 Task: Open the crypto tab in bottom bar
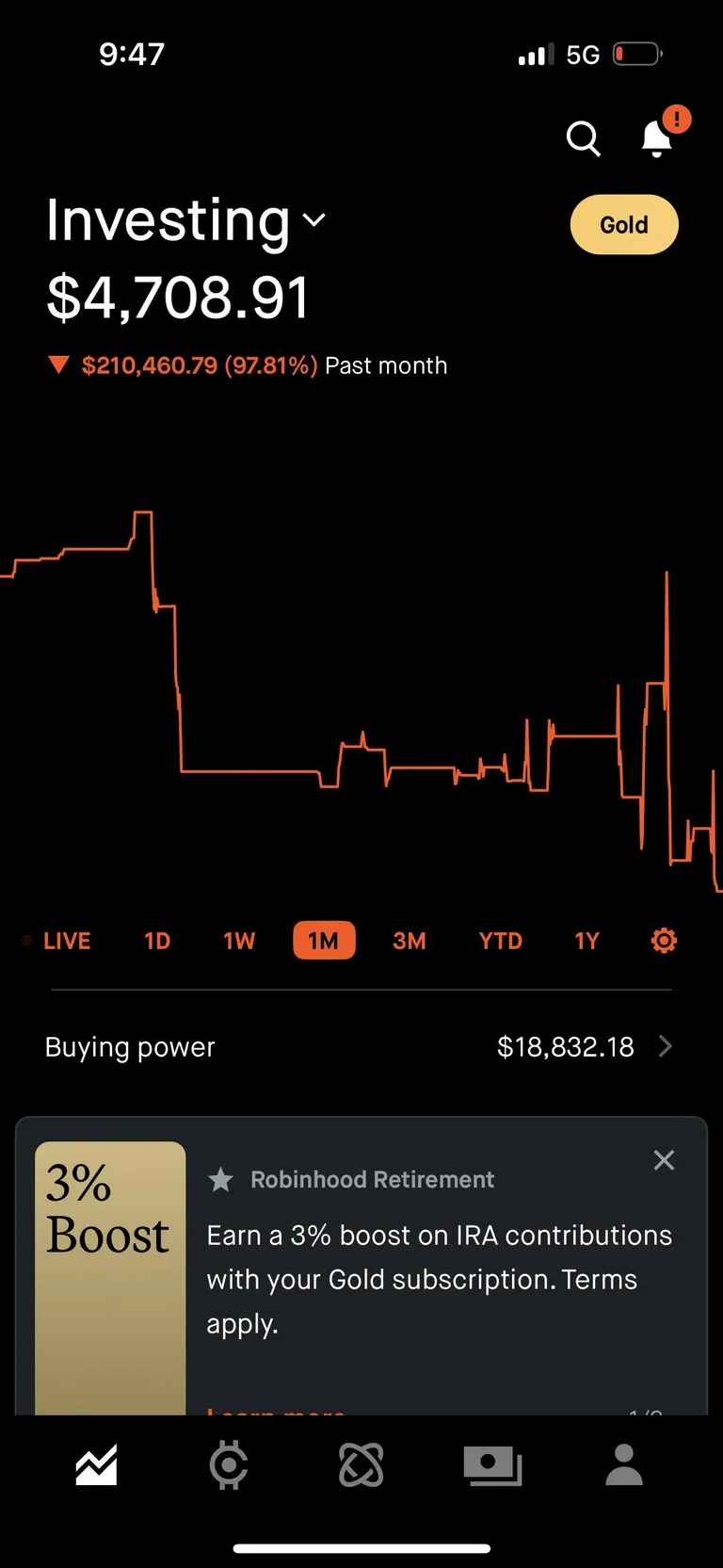click(x=229, y=1465)
